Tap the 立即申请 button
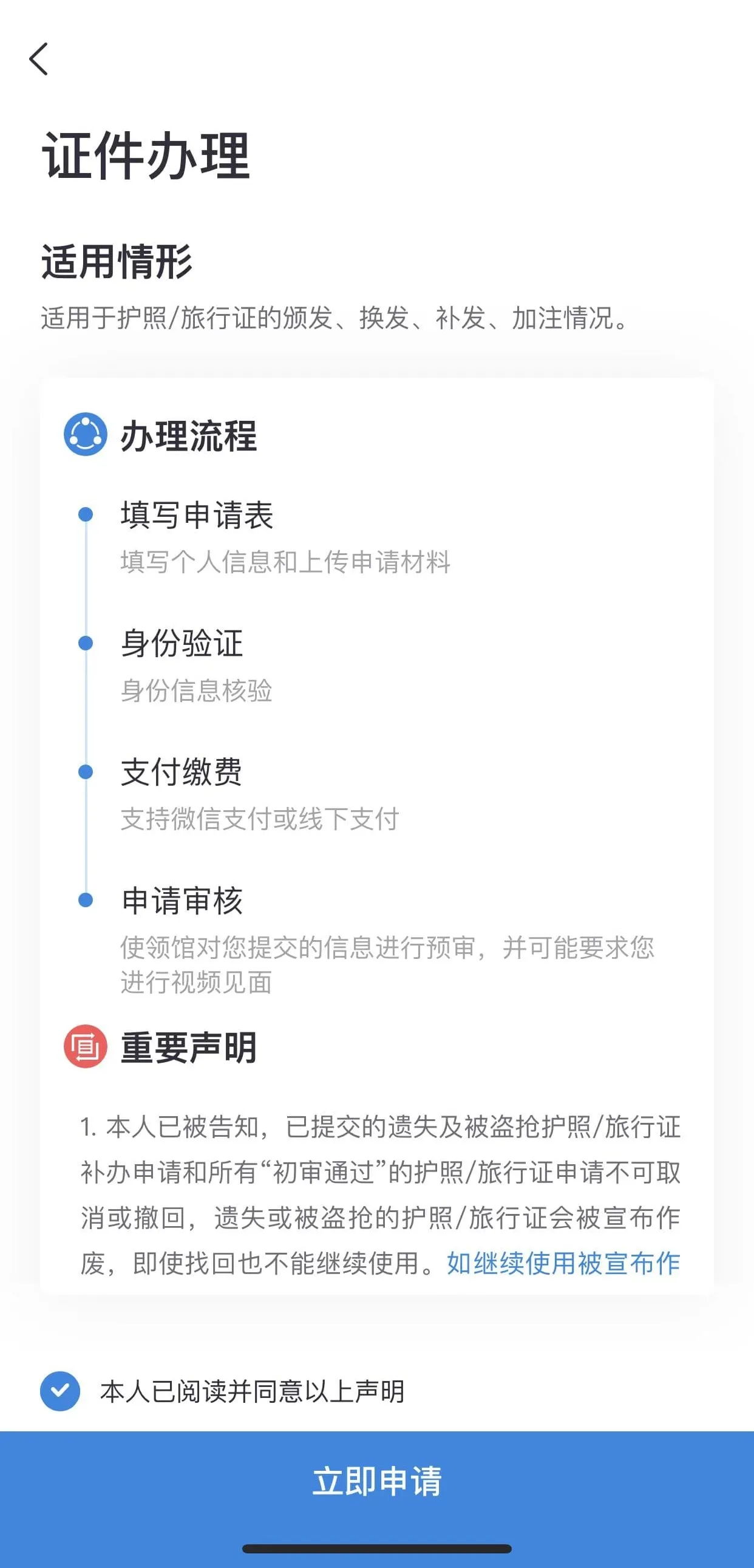Image resolution: width=754 pixels, height=1568 pixels. click(x=378, y=1480)
